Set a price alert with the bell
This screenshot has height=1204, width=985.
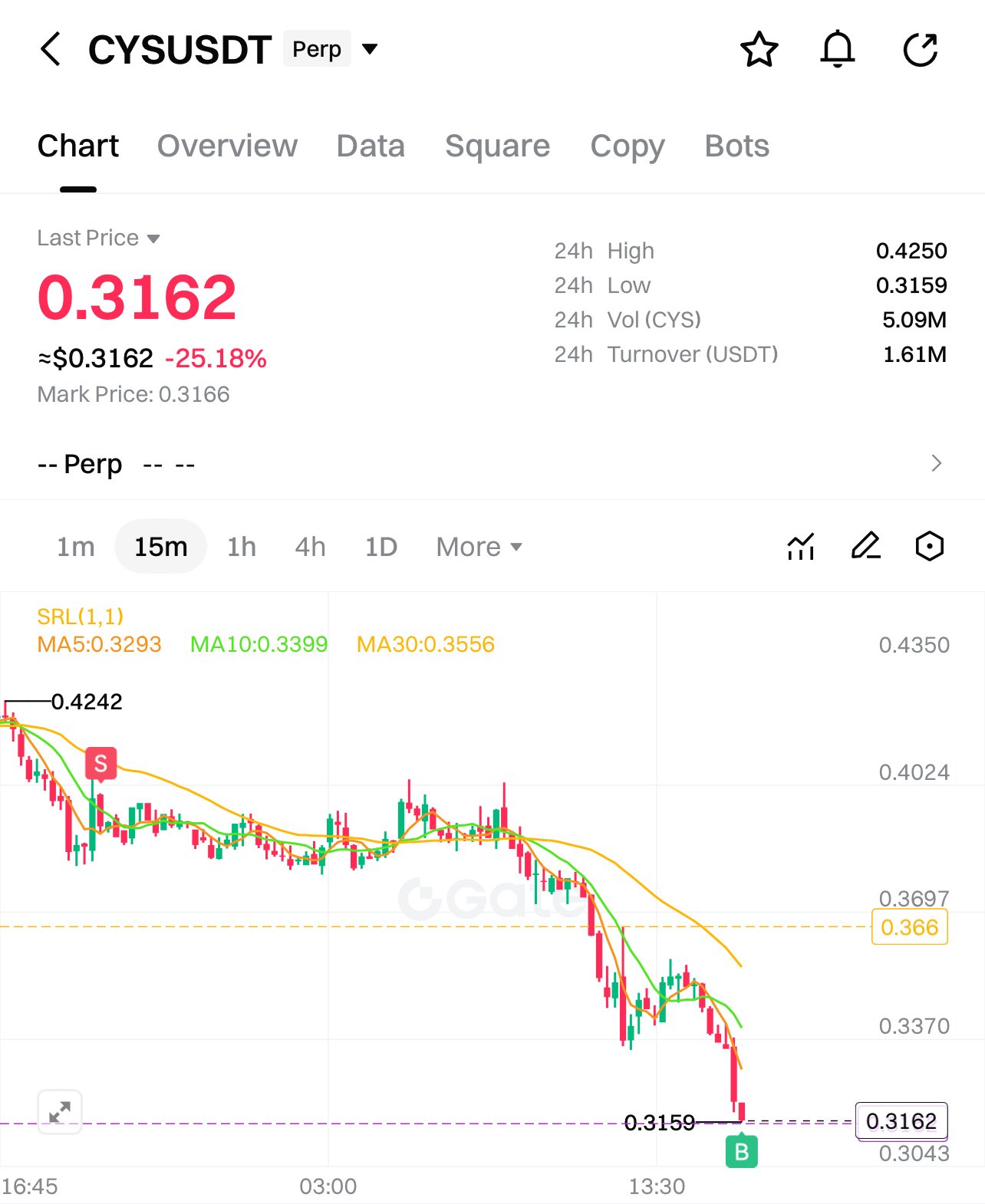837,50
